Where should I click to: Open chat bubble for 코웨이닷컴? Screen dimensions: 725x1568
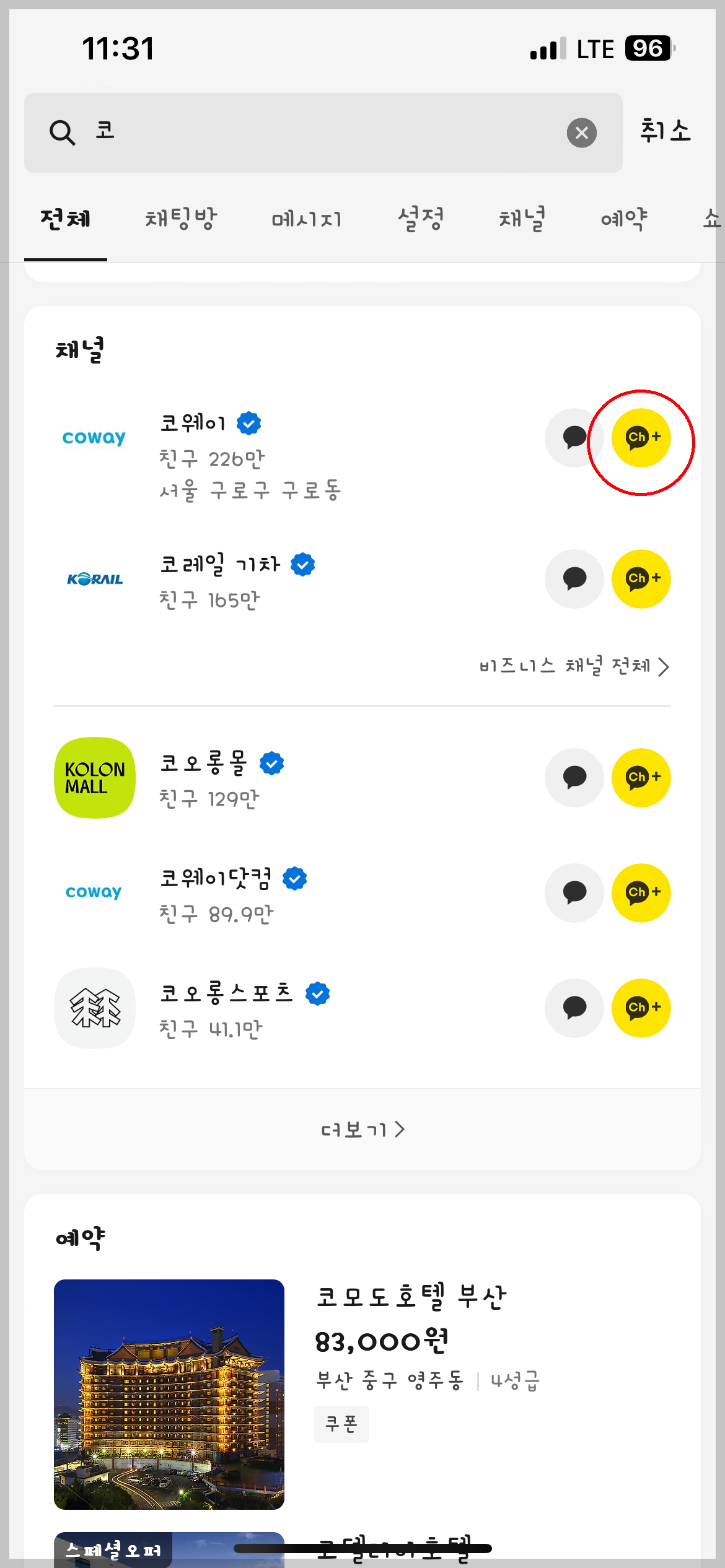[573, 892]
